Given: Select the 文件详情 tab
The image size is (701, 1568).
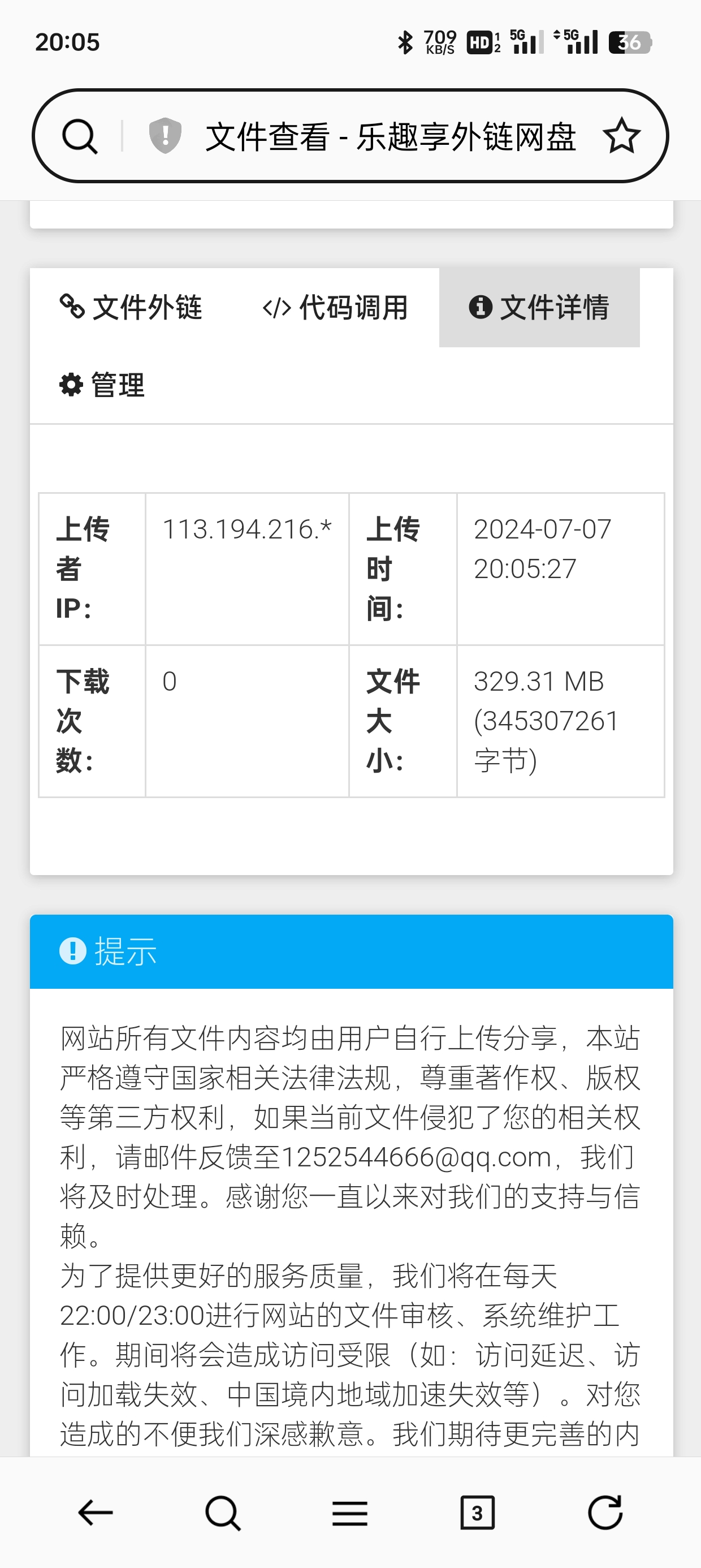Looking at the screenshot, I should pos(539,307).
